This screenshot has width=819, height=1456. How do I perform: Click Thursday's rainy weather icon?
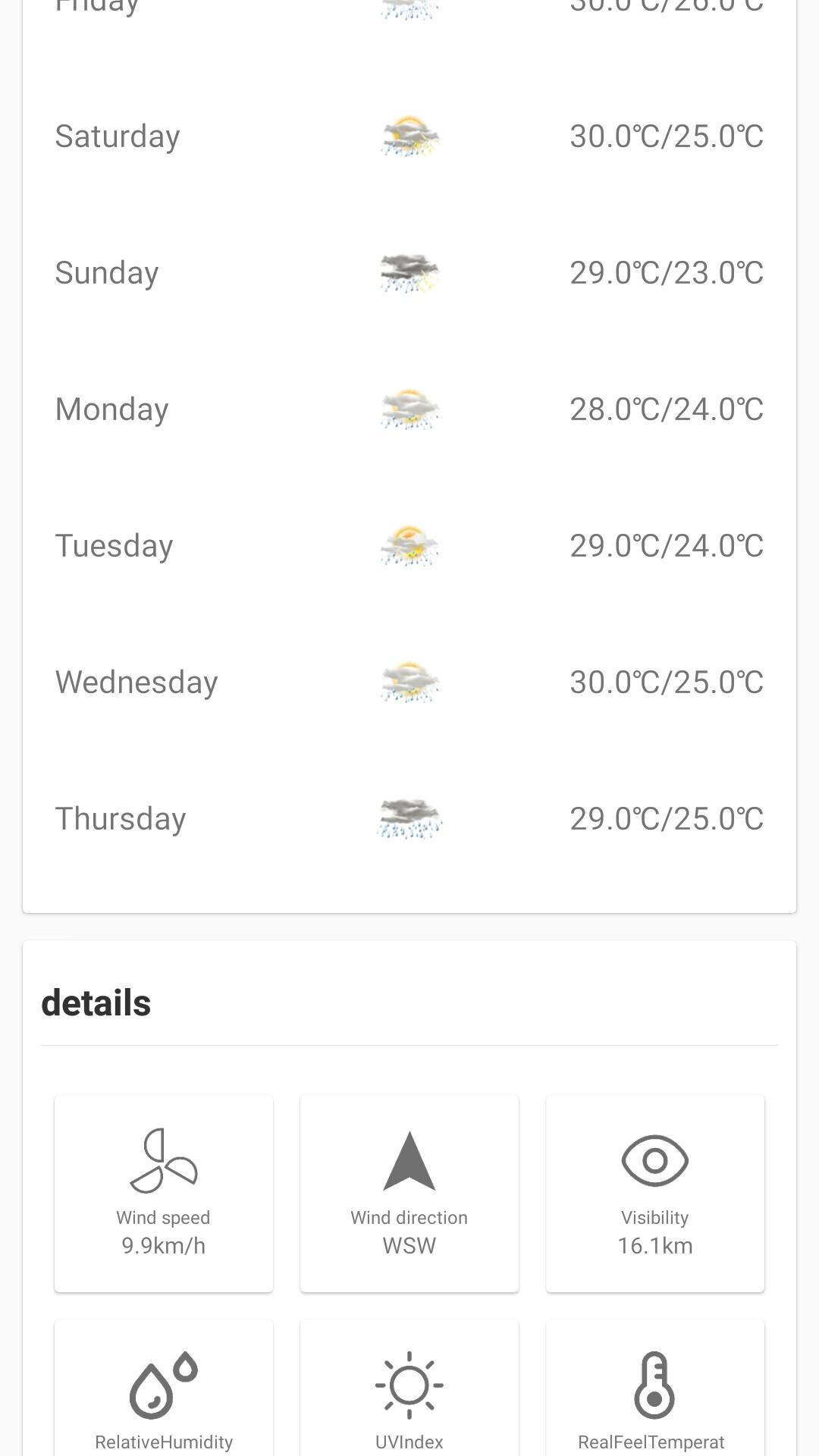[x=409, y=817]
